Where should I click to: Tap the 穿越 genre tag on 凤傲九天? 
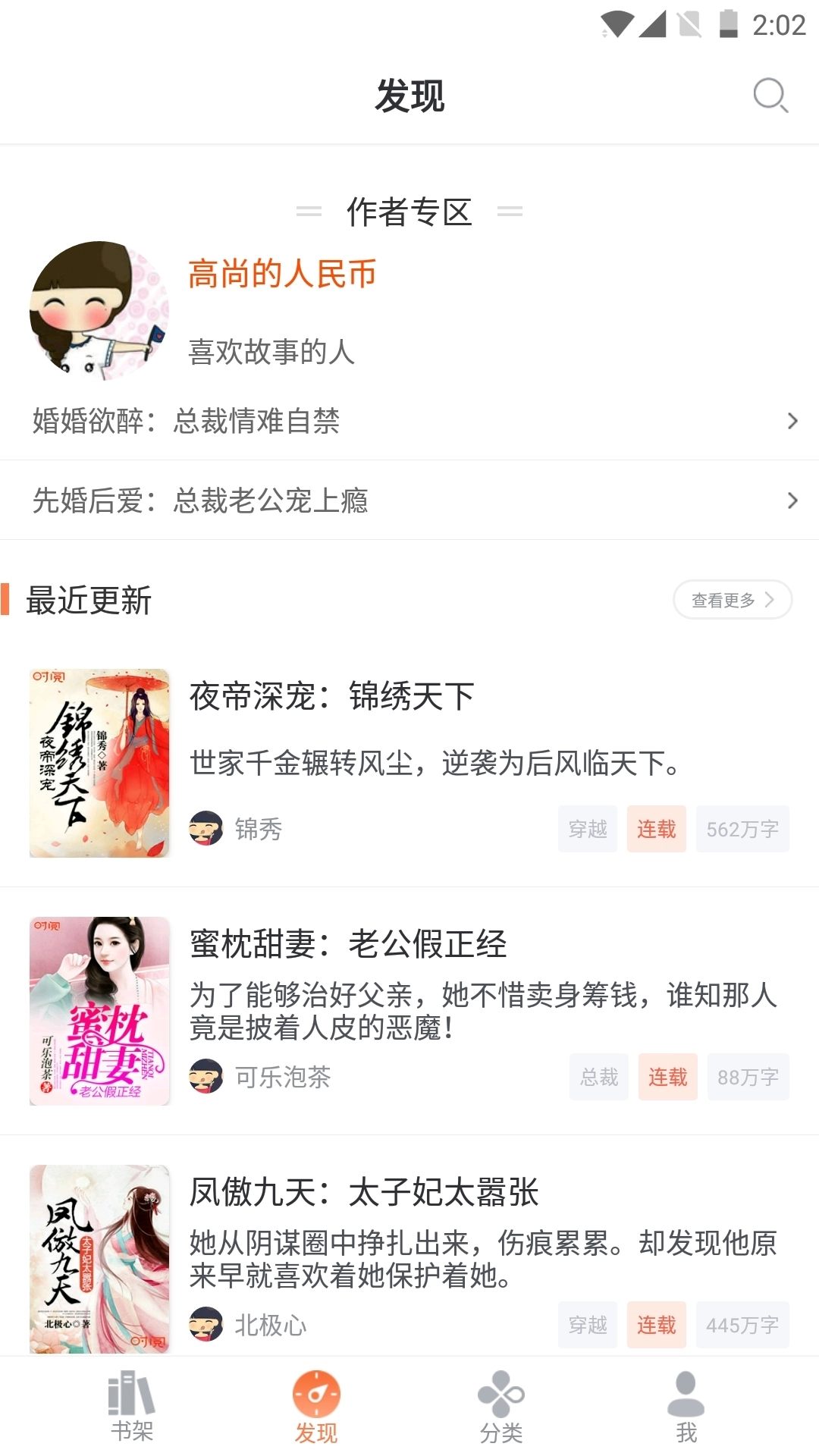coord(587,1324)
